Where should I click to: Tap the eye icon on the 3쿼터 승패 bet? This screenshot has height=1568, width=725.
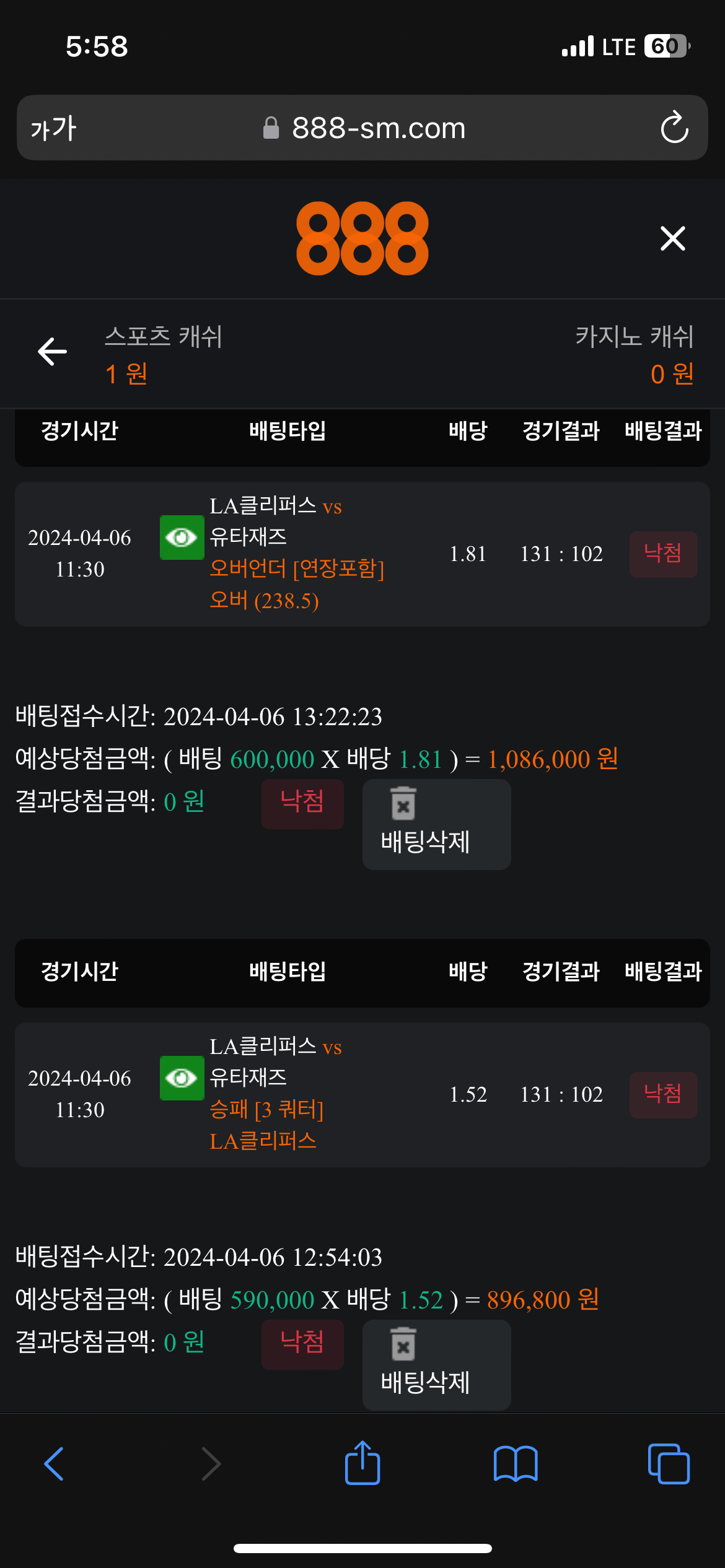[x=182, y=1078]
